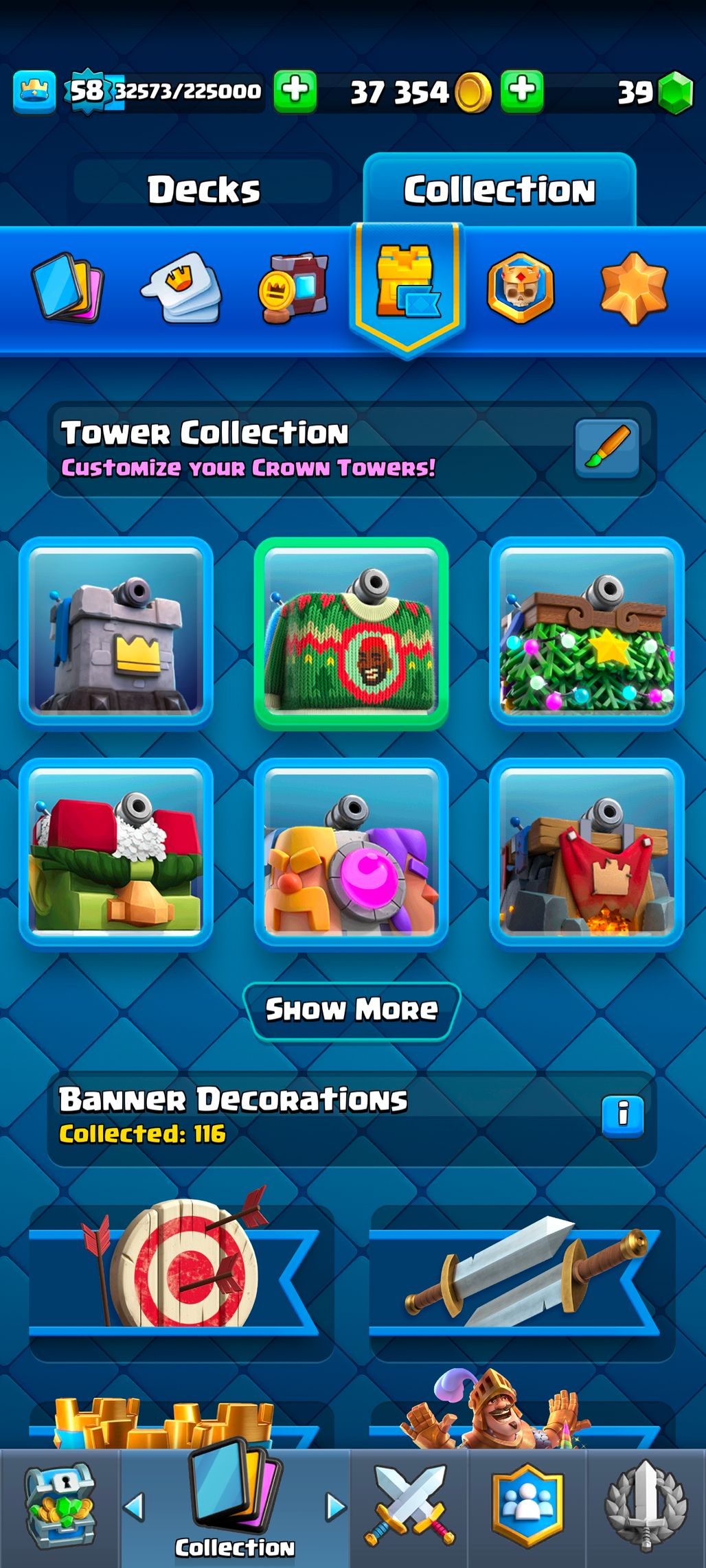Viewport: 706px width, 1568px height.
Task: Open the skull badge sub-tab
Action: click(x=521, y=287)
